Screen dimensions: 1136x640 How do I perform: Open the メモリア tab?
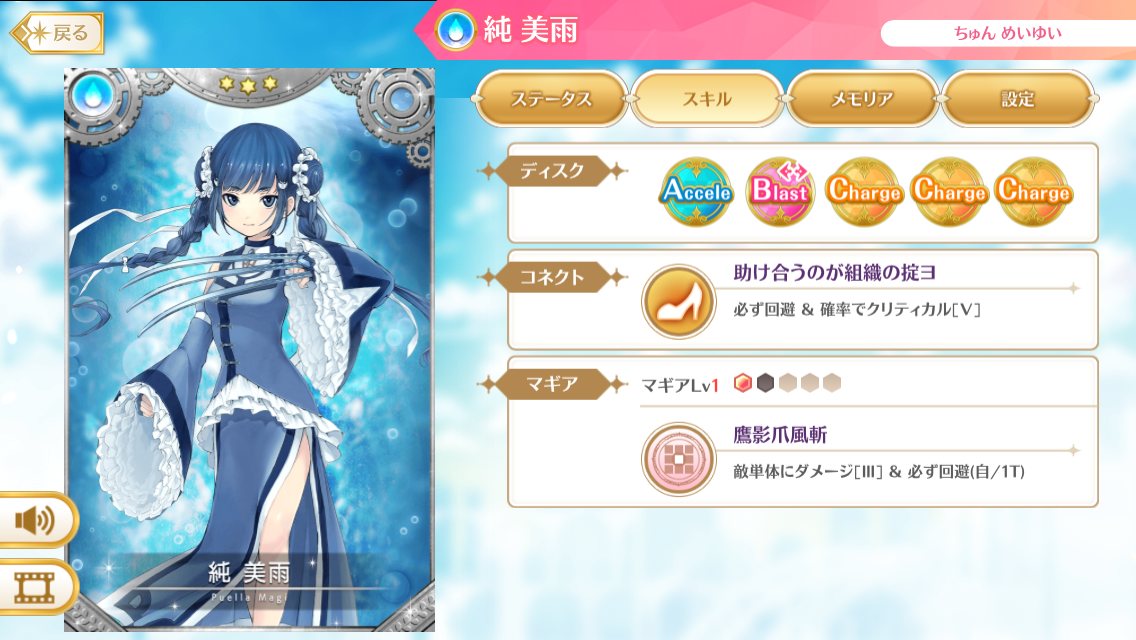pyautogui.click(x=862, y=99)
